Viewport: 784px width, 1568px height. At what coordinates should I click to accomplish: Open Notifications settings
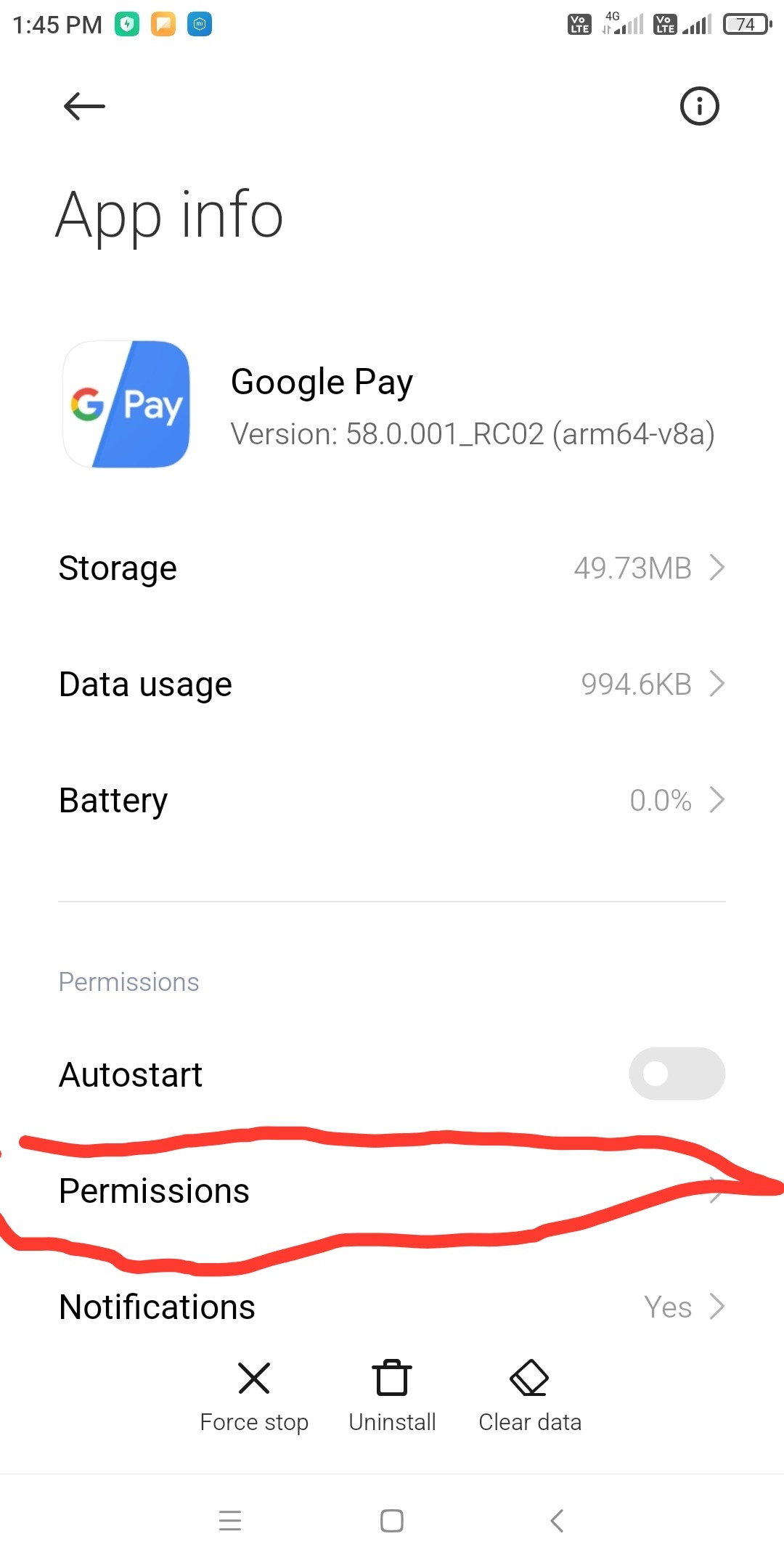[x=392, y=1307]
